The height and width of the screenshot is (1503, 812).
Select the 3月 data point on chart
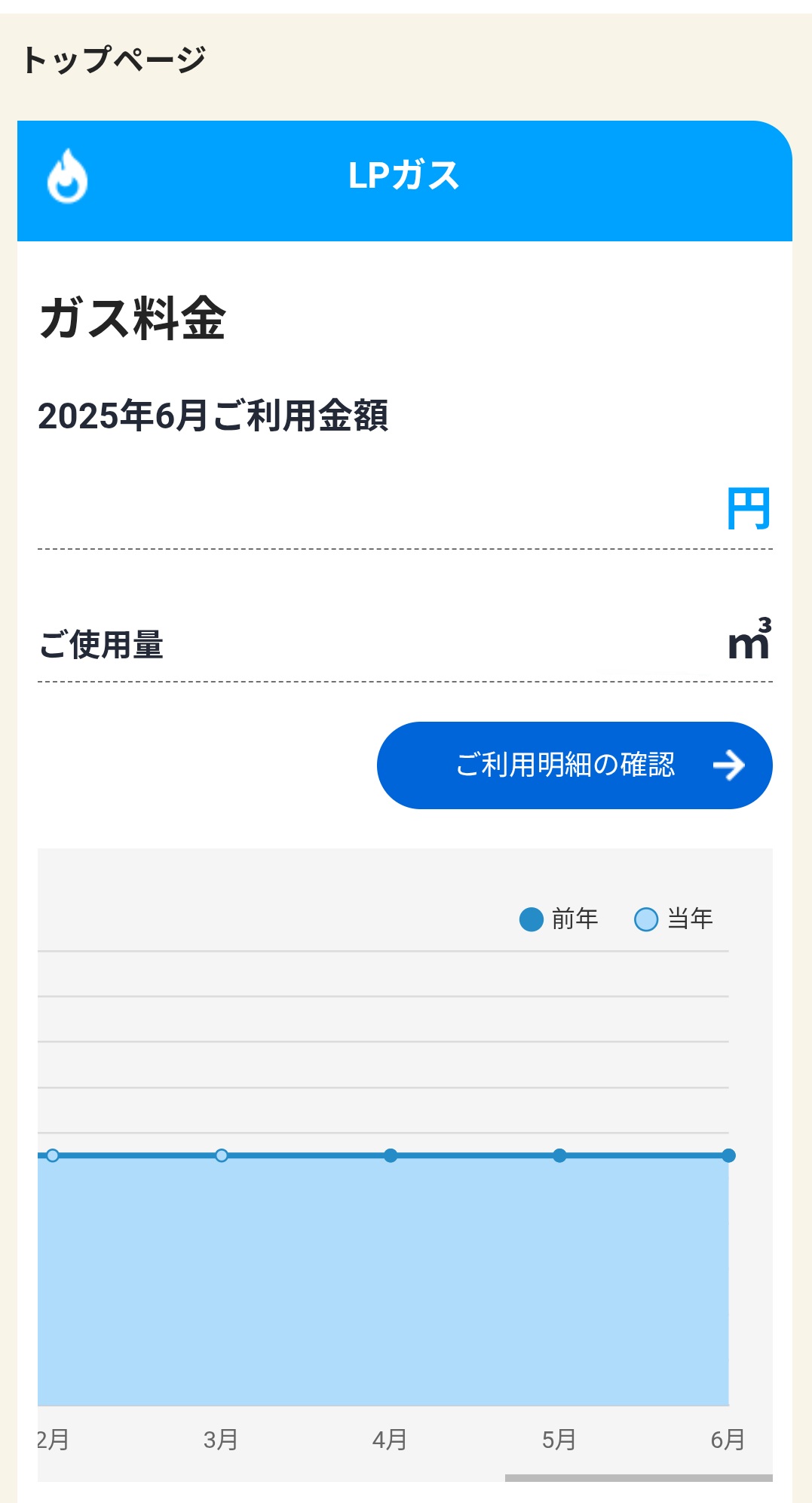point(222,1155)
